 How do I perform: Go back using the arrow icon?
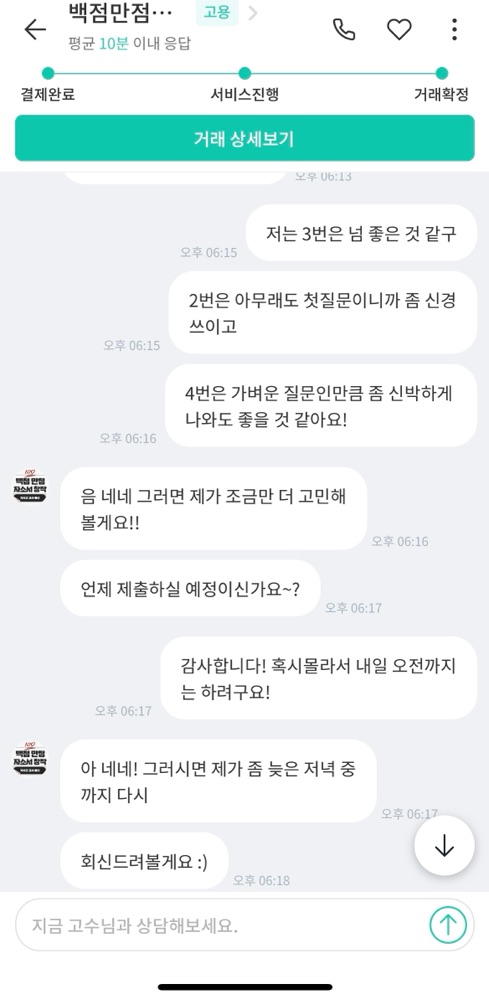pyautogui.click(x=35, y=29)
